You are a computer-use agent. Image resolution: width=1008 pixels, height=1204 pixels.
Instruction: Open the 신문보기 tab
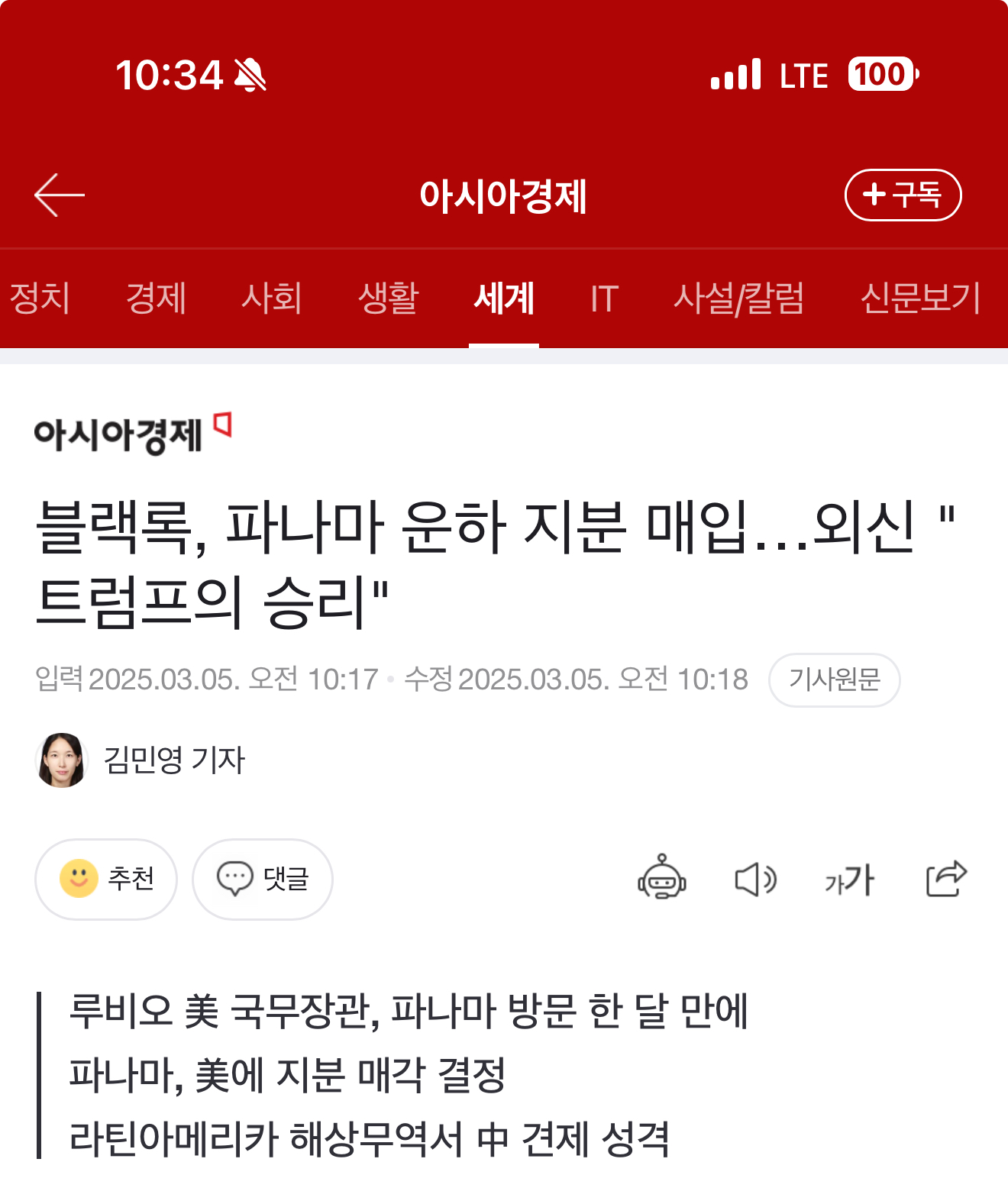coord(920,298)
